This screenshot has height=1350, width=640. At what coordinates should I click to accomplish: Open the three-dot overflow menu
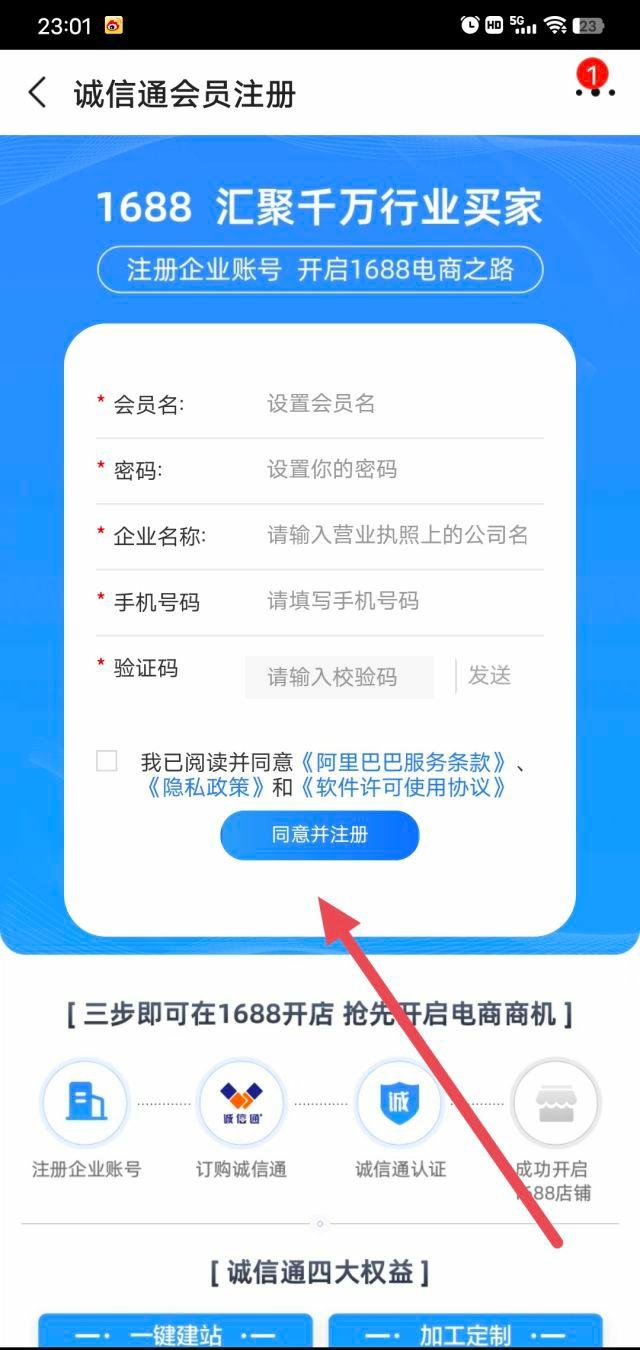[594, 90]
